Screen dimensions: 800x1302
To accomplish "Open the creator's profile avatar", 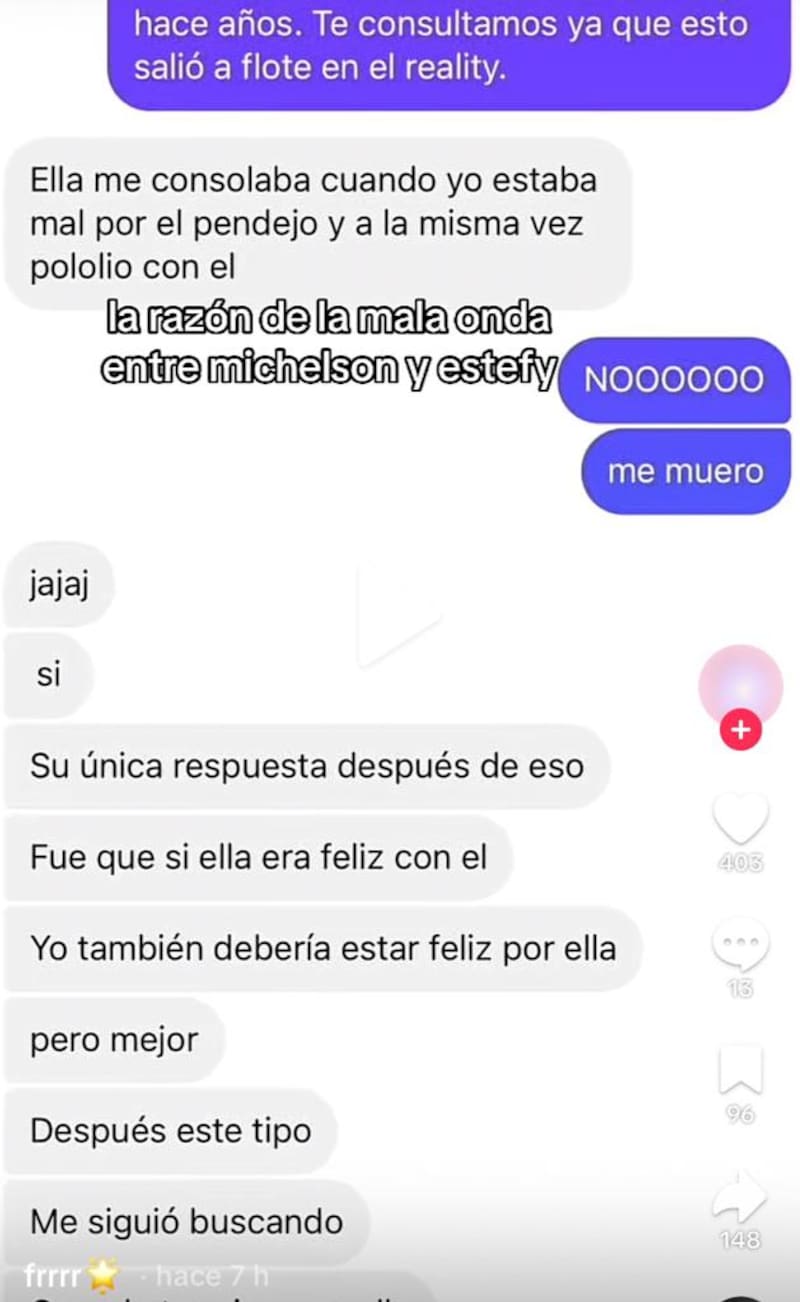I will [x=740, y=686].
